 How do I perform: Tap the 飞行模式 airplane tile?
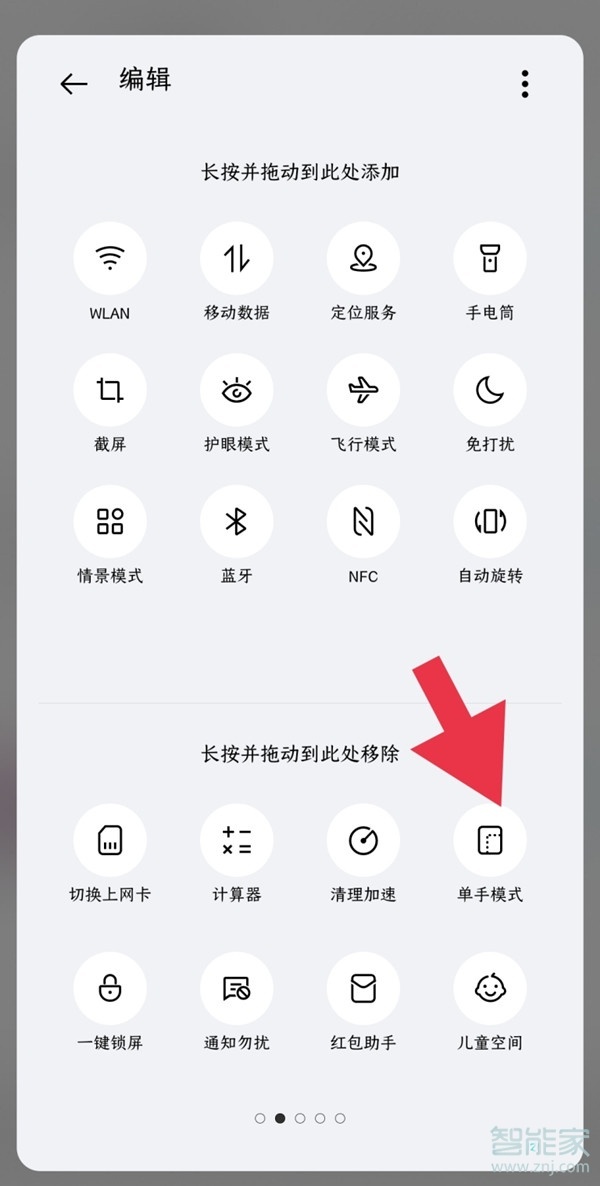363,390
